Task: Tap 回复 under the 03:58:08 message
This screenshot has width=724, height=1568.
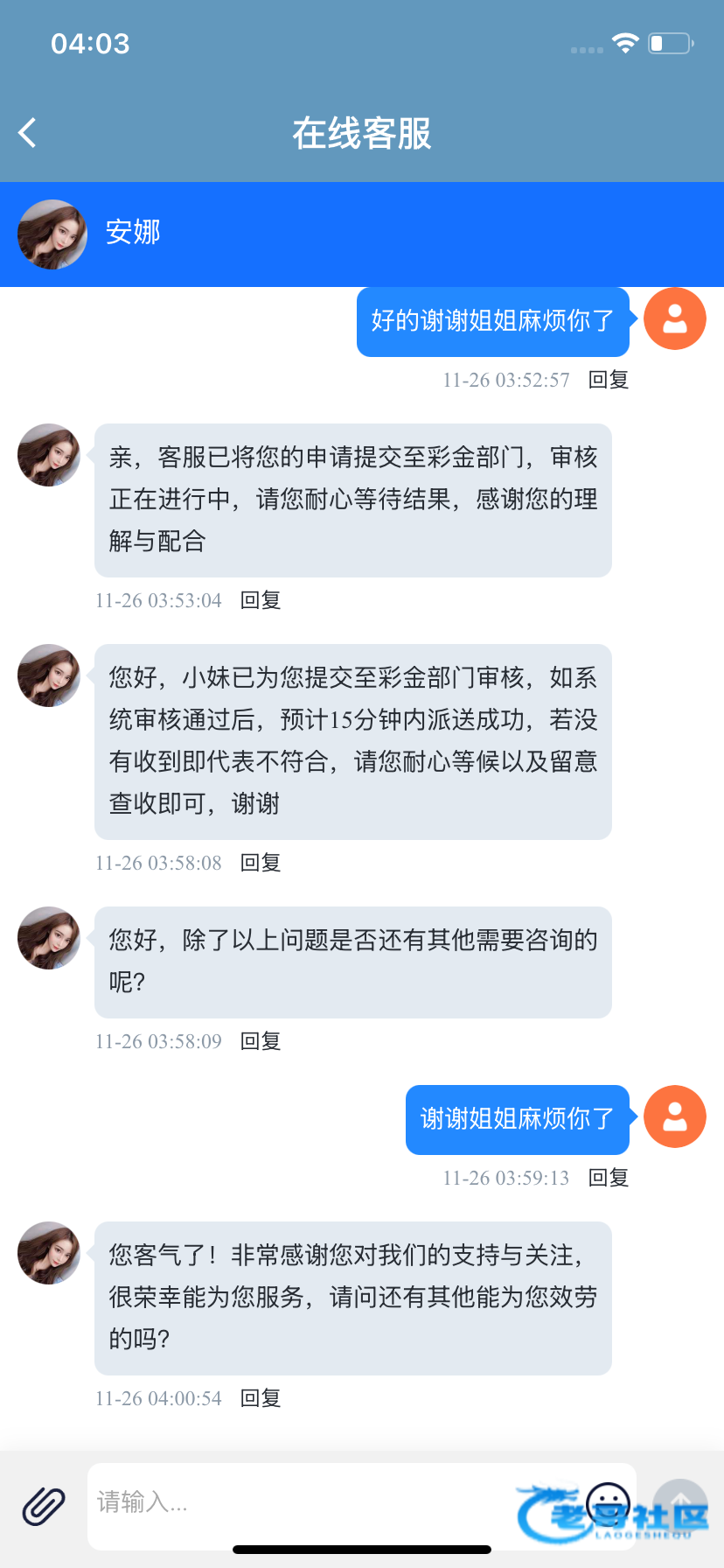Action: (x=261, y=863)
